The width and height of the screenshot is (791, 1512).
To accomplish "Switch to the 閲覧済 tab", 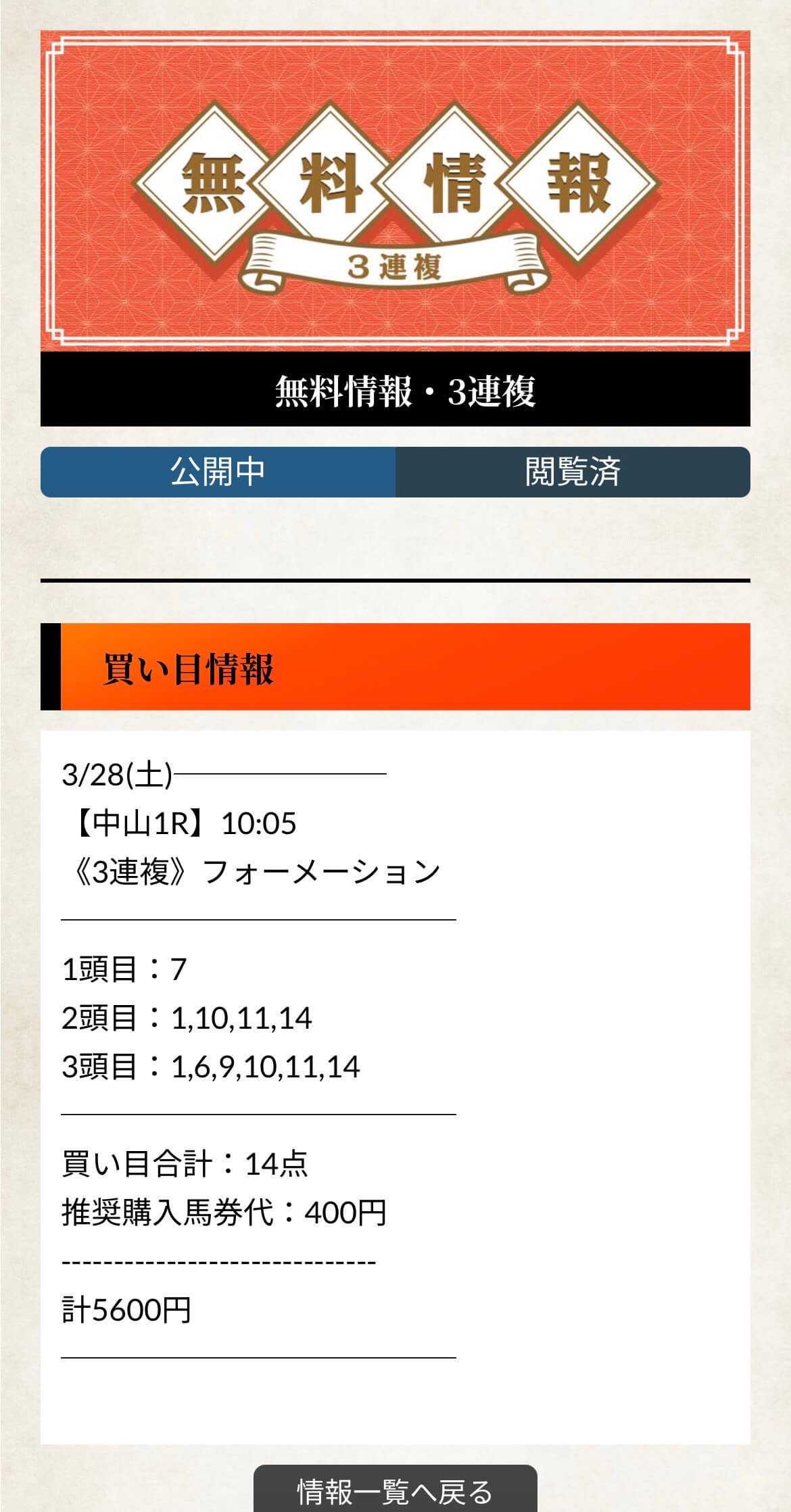I will (x=573, y=472).
